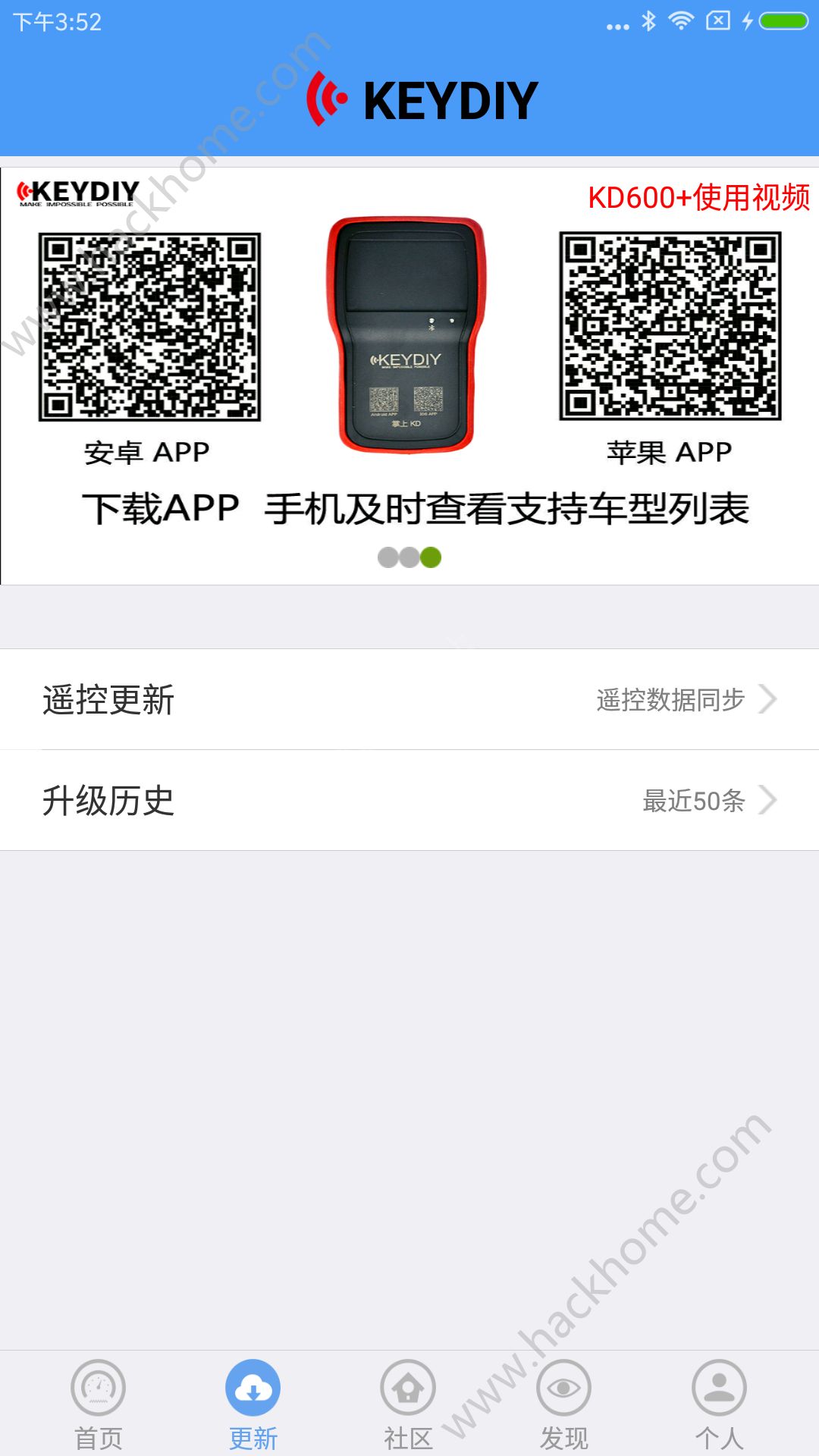Image resolution: width=819 pixels, height=1456 pixels.
Task: Expand 遥控更新 via its right chevron
Action: point(772,700)
